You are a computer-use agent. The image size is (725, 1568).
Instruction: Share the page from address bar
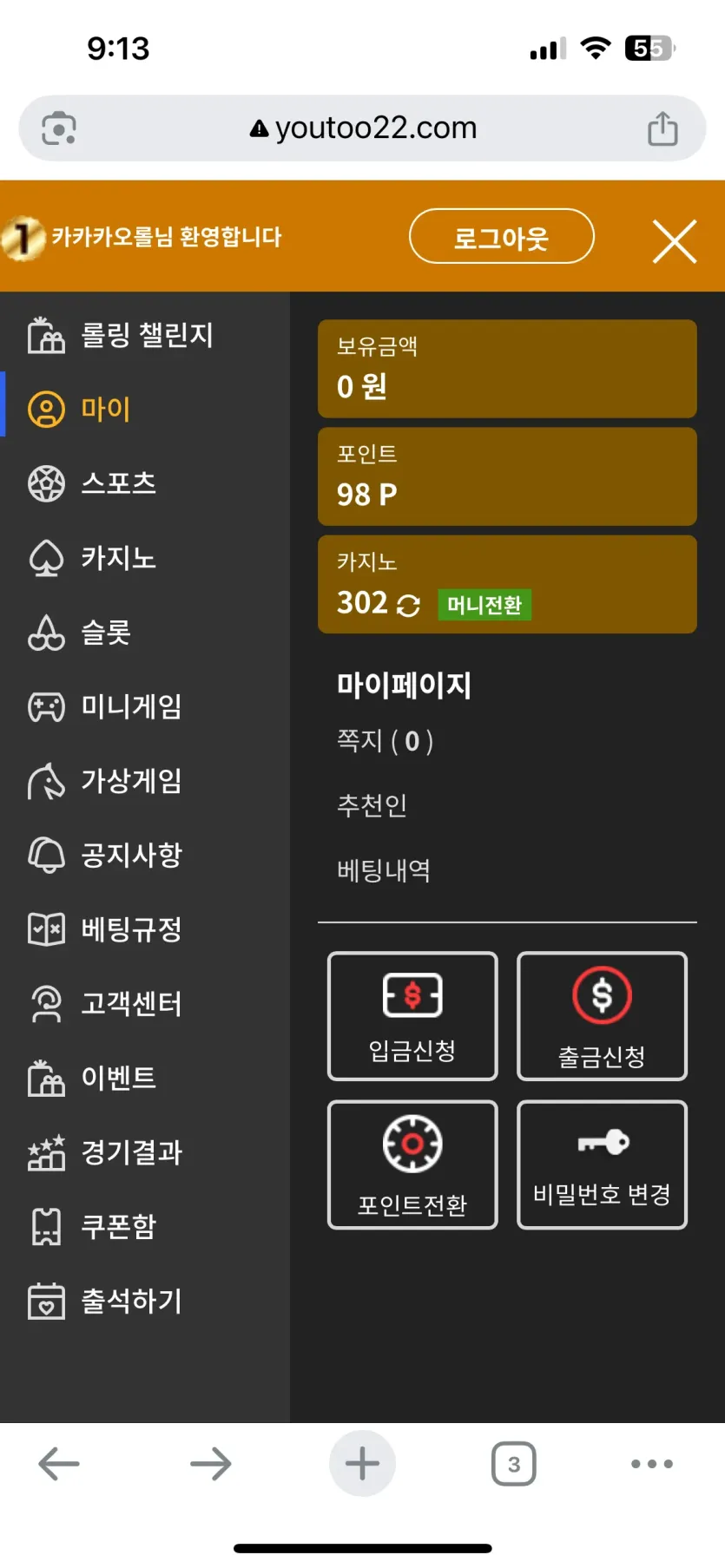[x=662, y=128]
